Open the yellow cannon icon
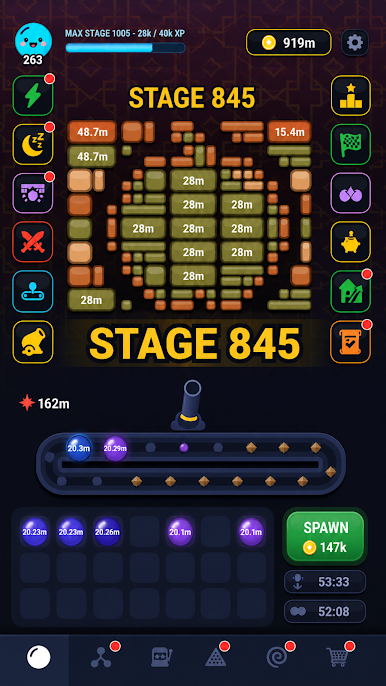 click(x=33, y=342)
